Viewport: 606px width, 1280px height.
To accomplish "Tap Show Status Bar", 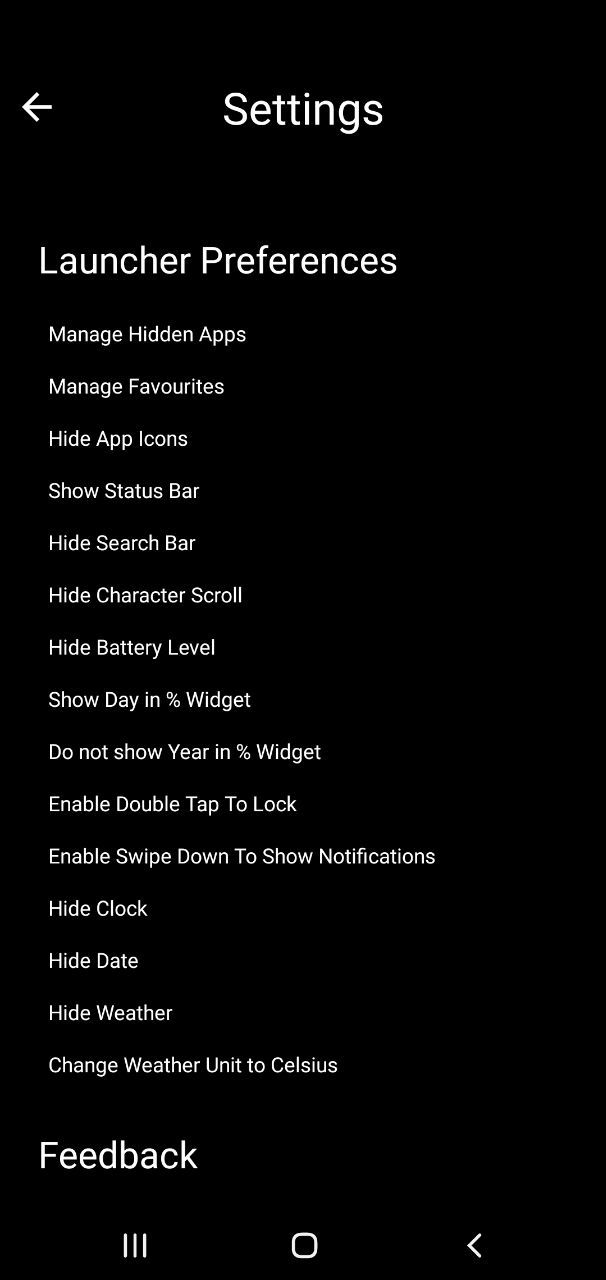I will coord(124,490).
